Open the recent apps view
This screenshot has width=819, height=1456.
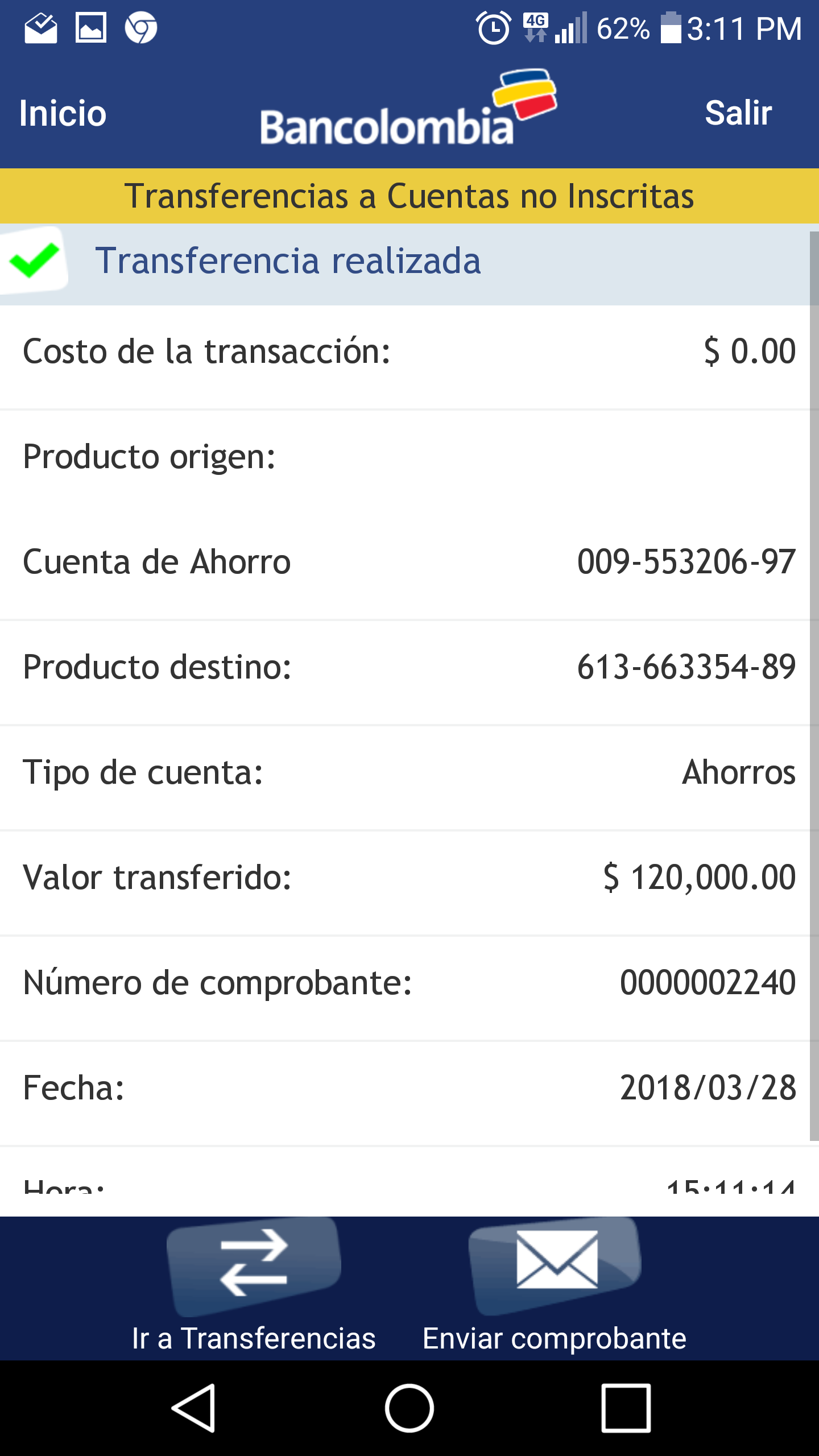[x=626, y=1408]
